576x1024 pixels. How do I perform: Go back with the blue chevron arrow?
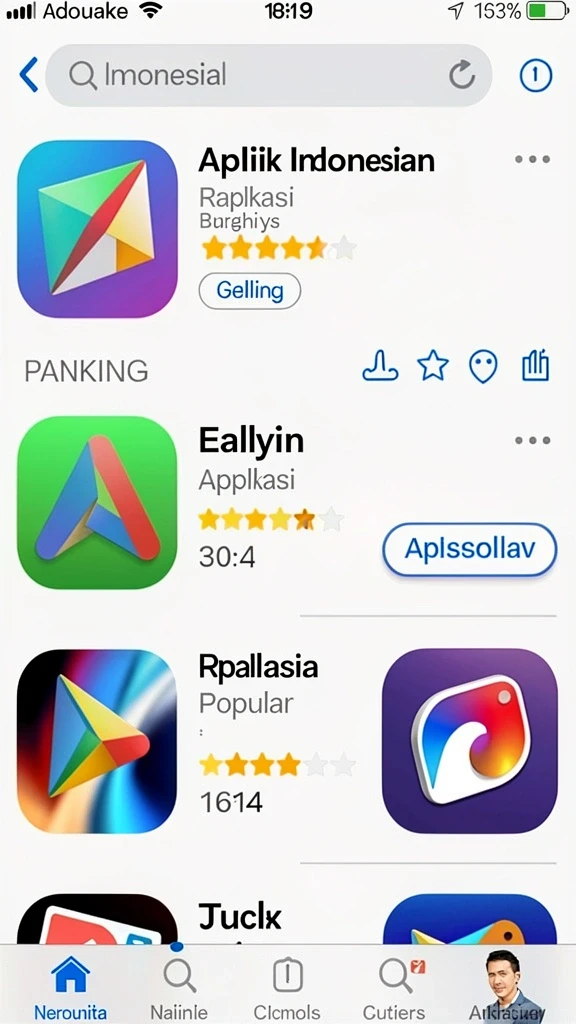coord(29,74)
